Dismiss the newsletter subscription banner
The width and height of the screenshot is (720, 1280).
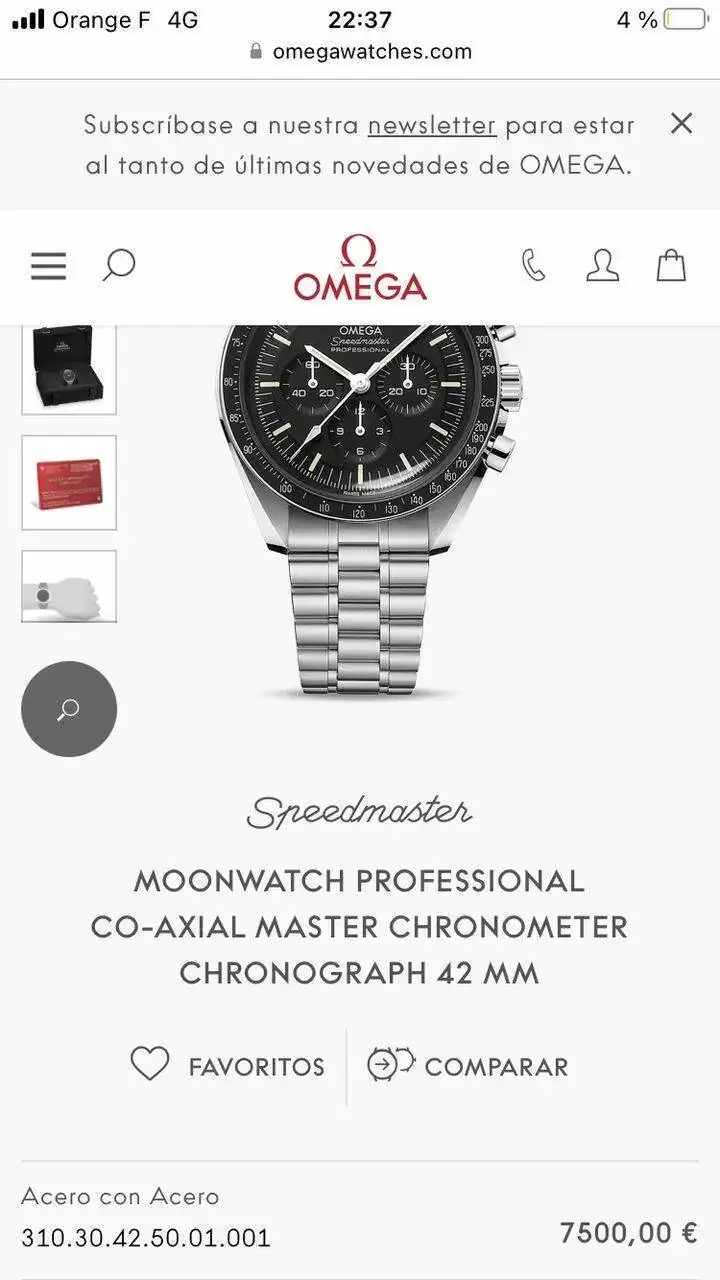(681, 123)
